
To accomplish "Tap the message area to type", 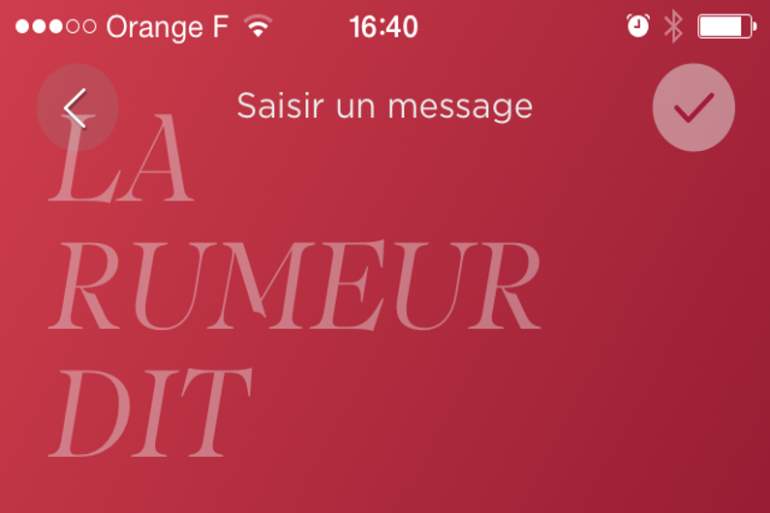I will [x=300, y=300].
